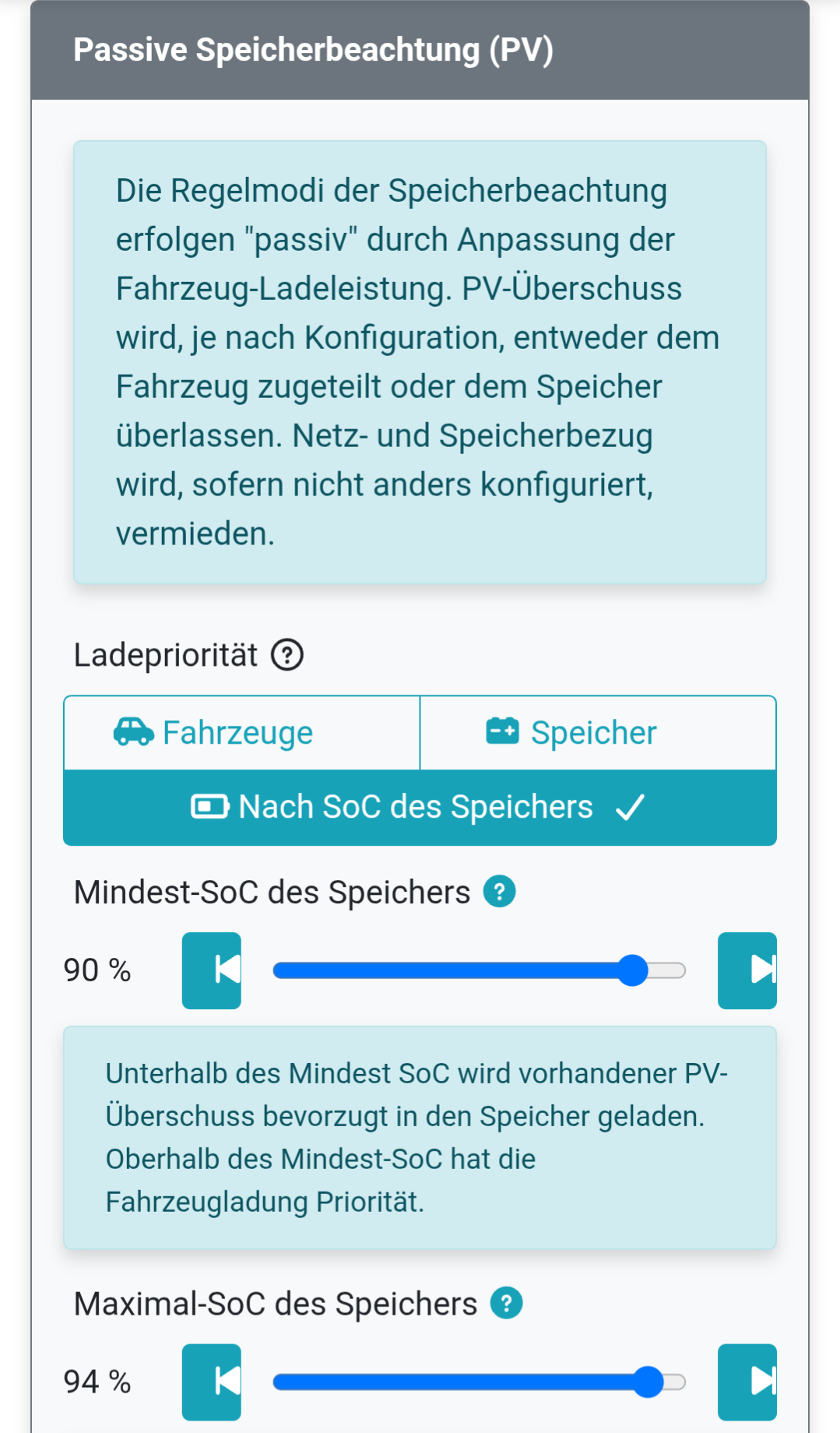Open the Maximal-SoC des Speichers help tooltip
This screenshot has width=840, height=1433.
coord(506,1302)
